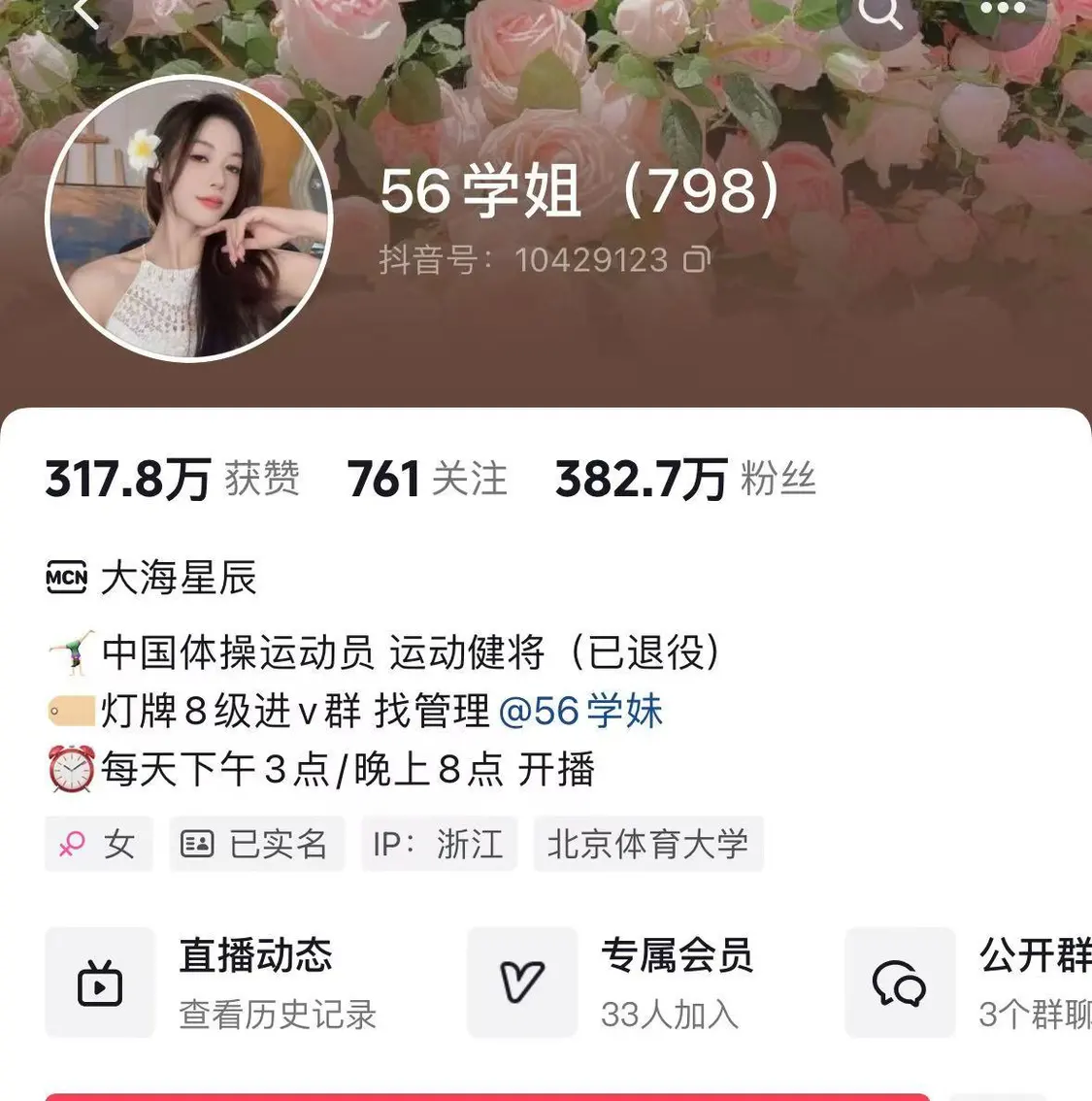The image size is (1092, 1101).
Task: Copy the Douyin ID number
Action: coord(697,260)
